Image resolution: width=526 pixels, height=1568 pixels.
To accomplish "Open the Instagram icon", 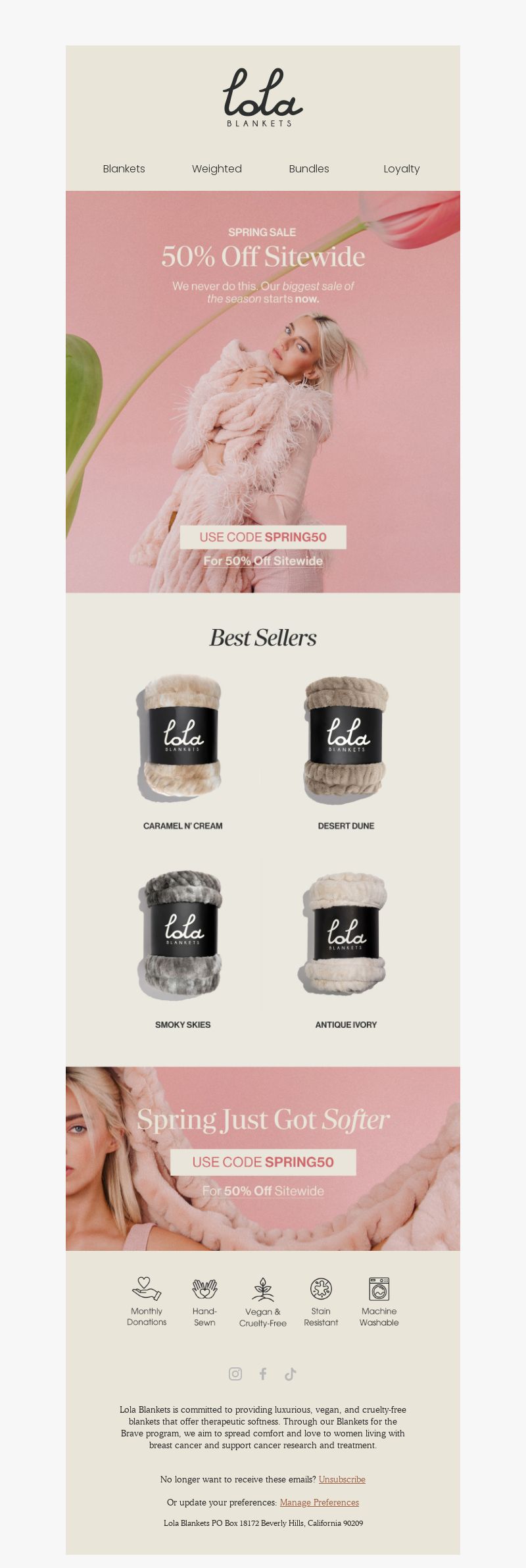I will coord(235,1374).
